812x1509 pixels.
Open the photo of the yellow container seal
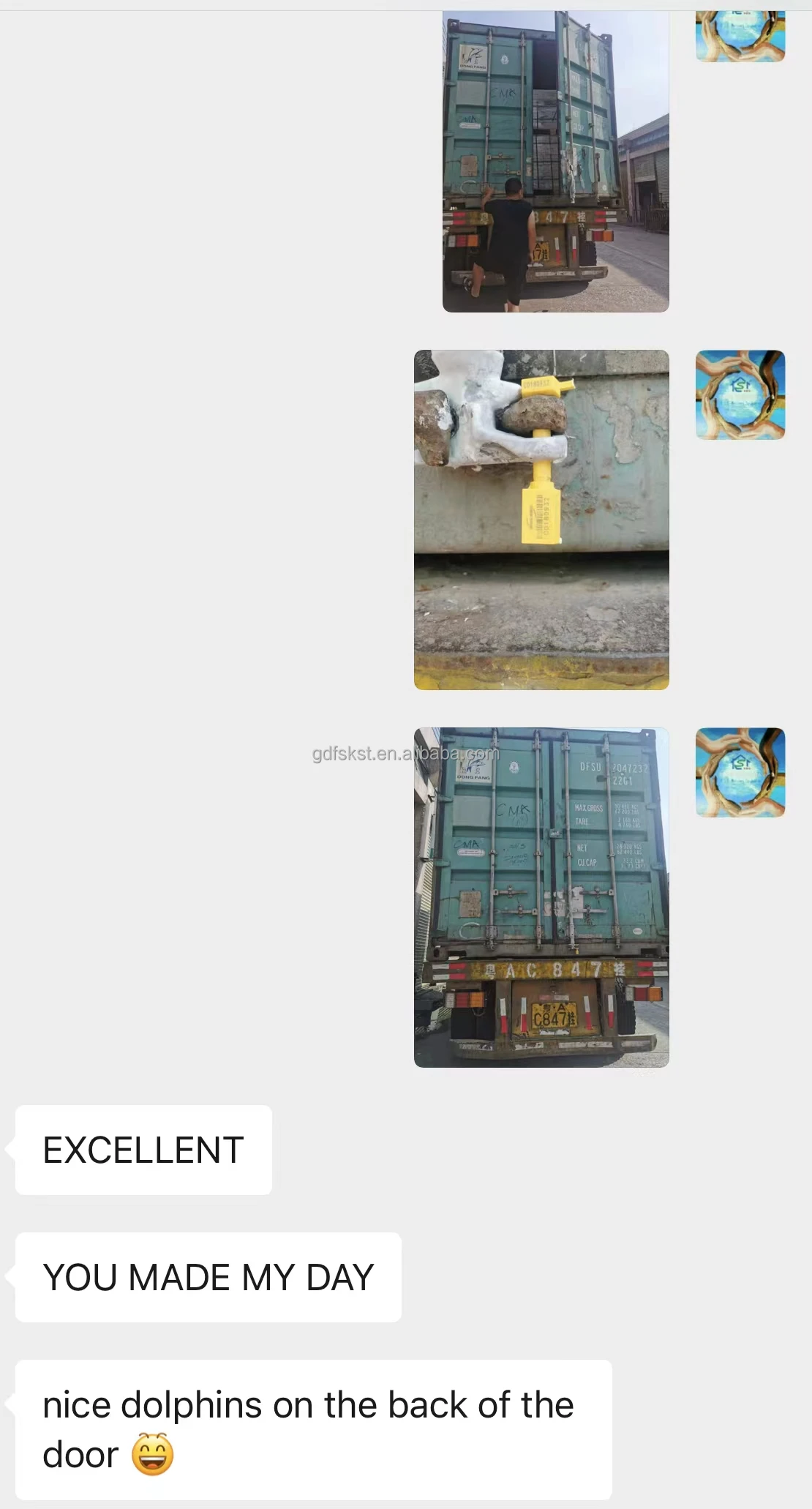pyautogui.click(x=541, y=520)
